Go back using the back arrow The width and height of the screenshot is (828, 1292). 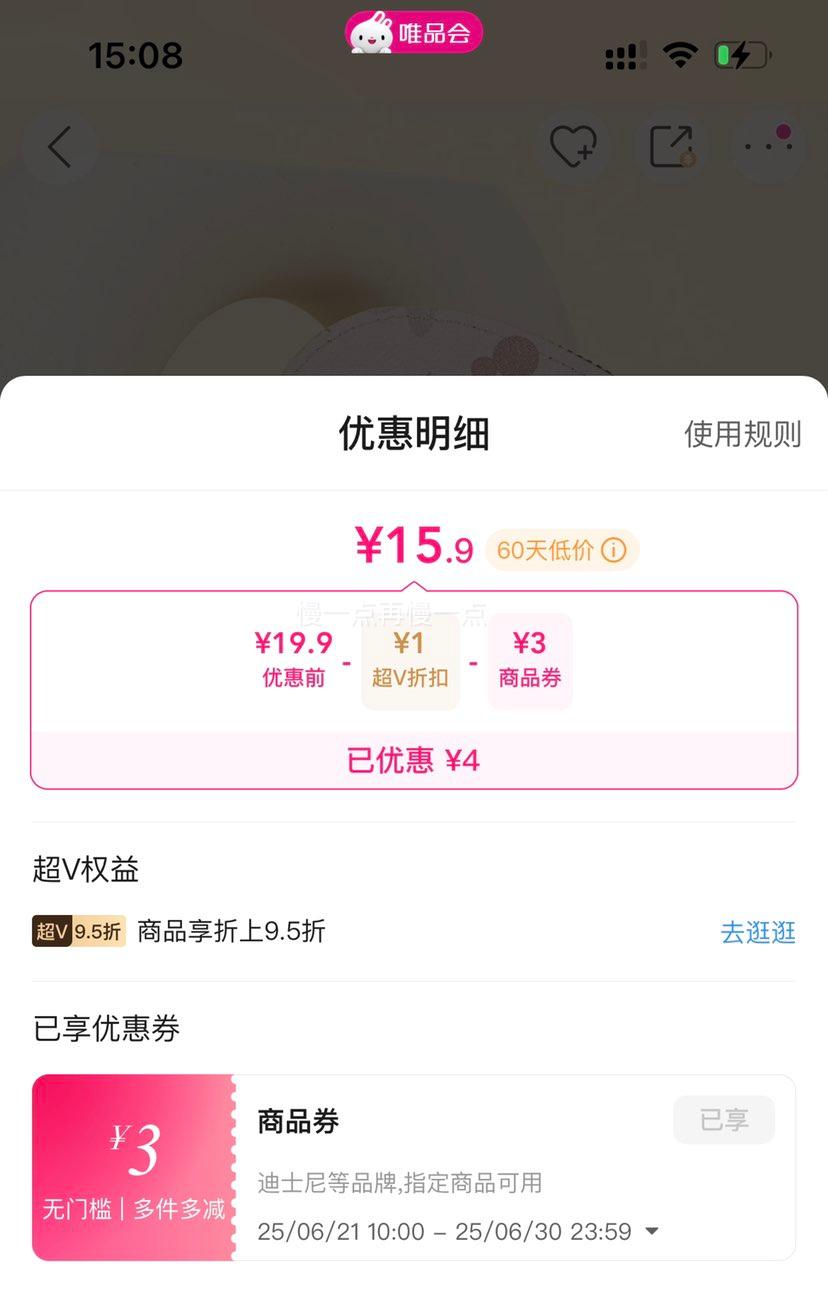[x=59, y=147]
